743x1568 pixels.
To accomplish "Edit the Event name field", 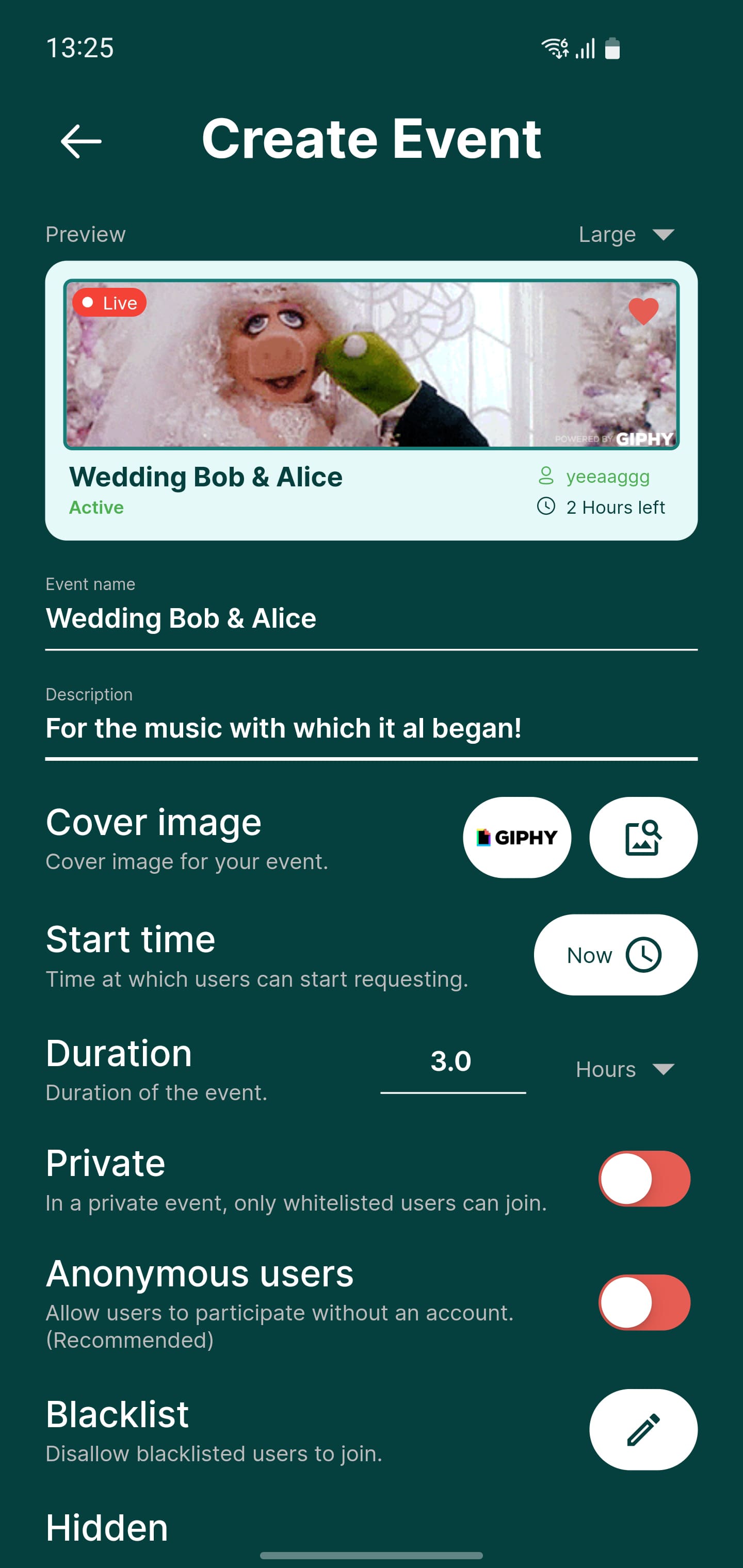I will [182, 618].
